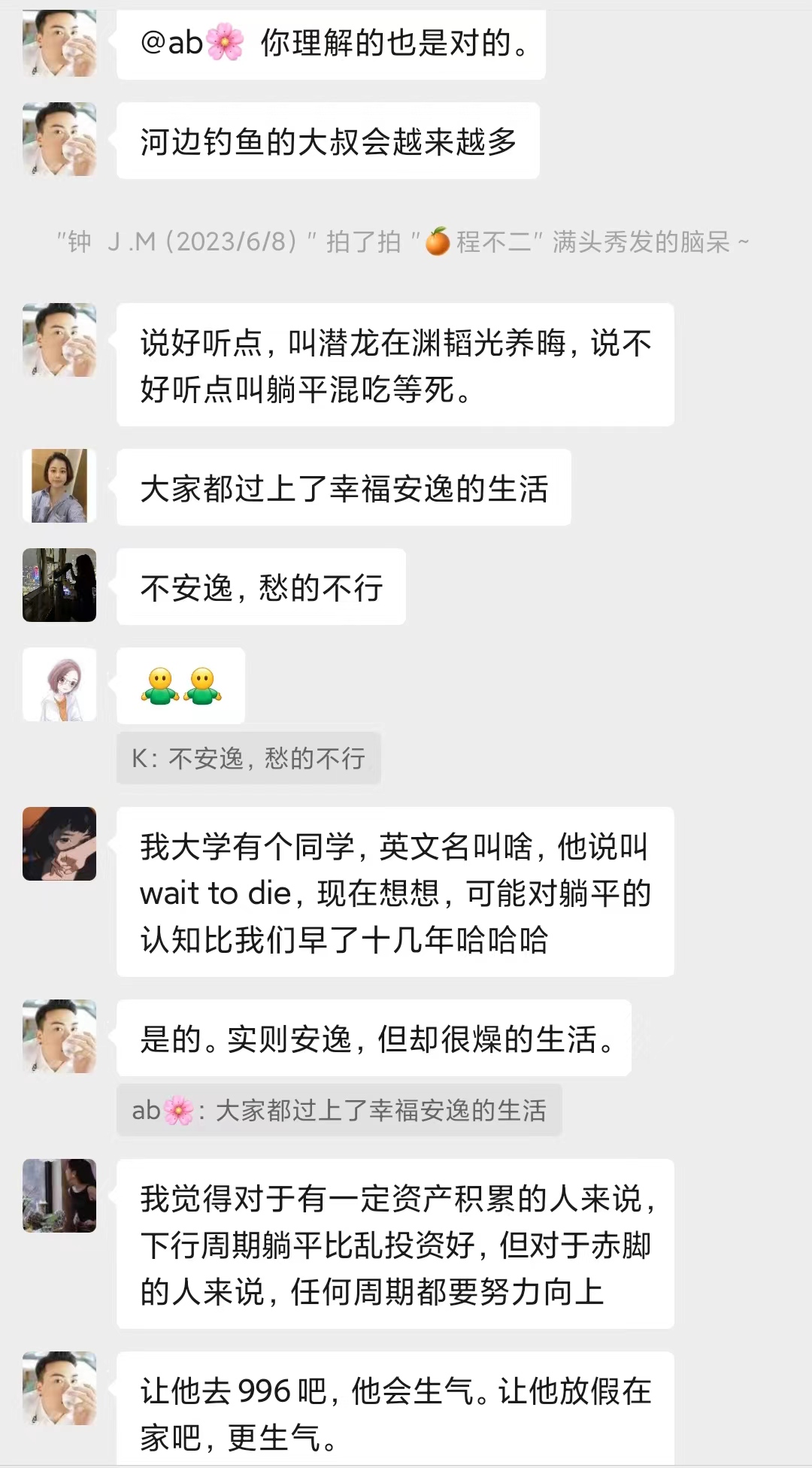View profile of sender of "大家都过上了幸福安逸的生活" bubble
The height and width of the screenshot is (1468, 812).
(x=59, y=486)
